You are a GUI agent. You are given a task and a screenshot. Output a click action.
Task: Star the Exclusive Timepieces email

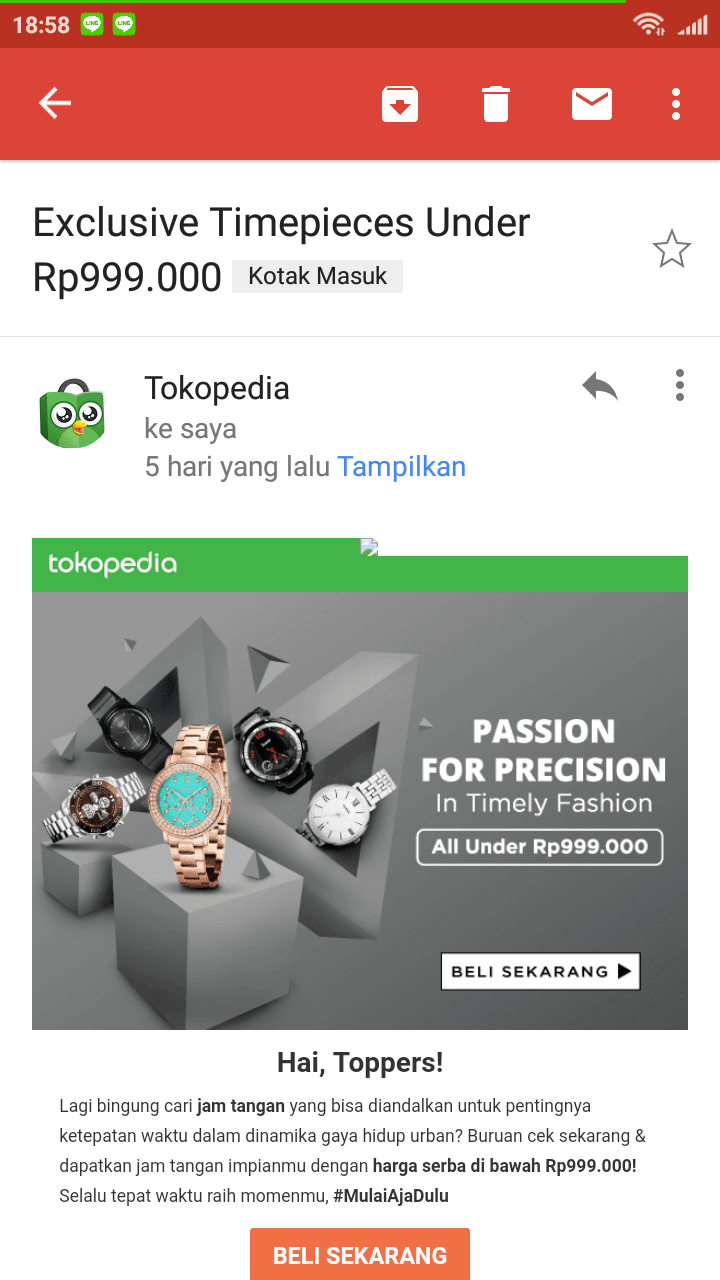(x=671, y=249)
